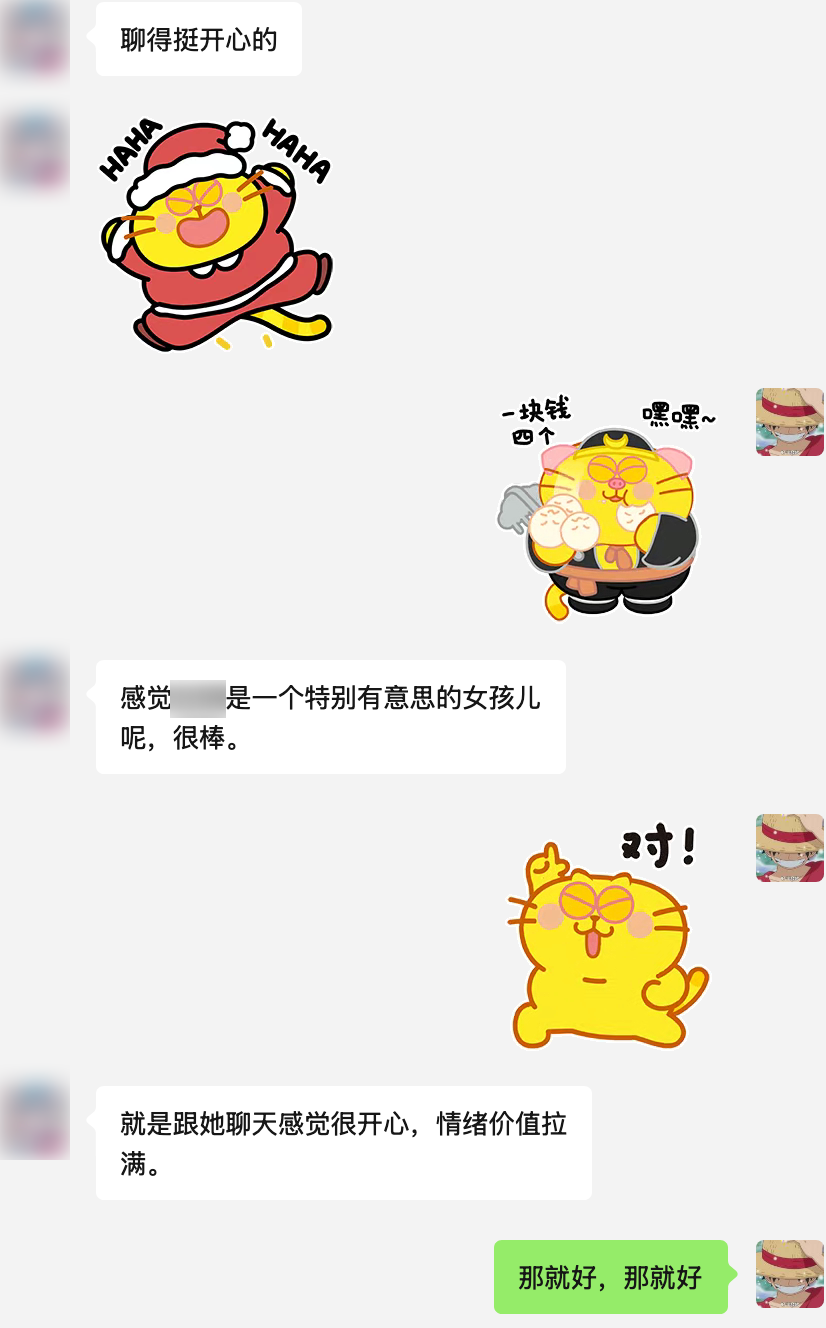
Task: Open Luffy avatar beside 那就好，那就好
Action: click(x=789, y=1274)
